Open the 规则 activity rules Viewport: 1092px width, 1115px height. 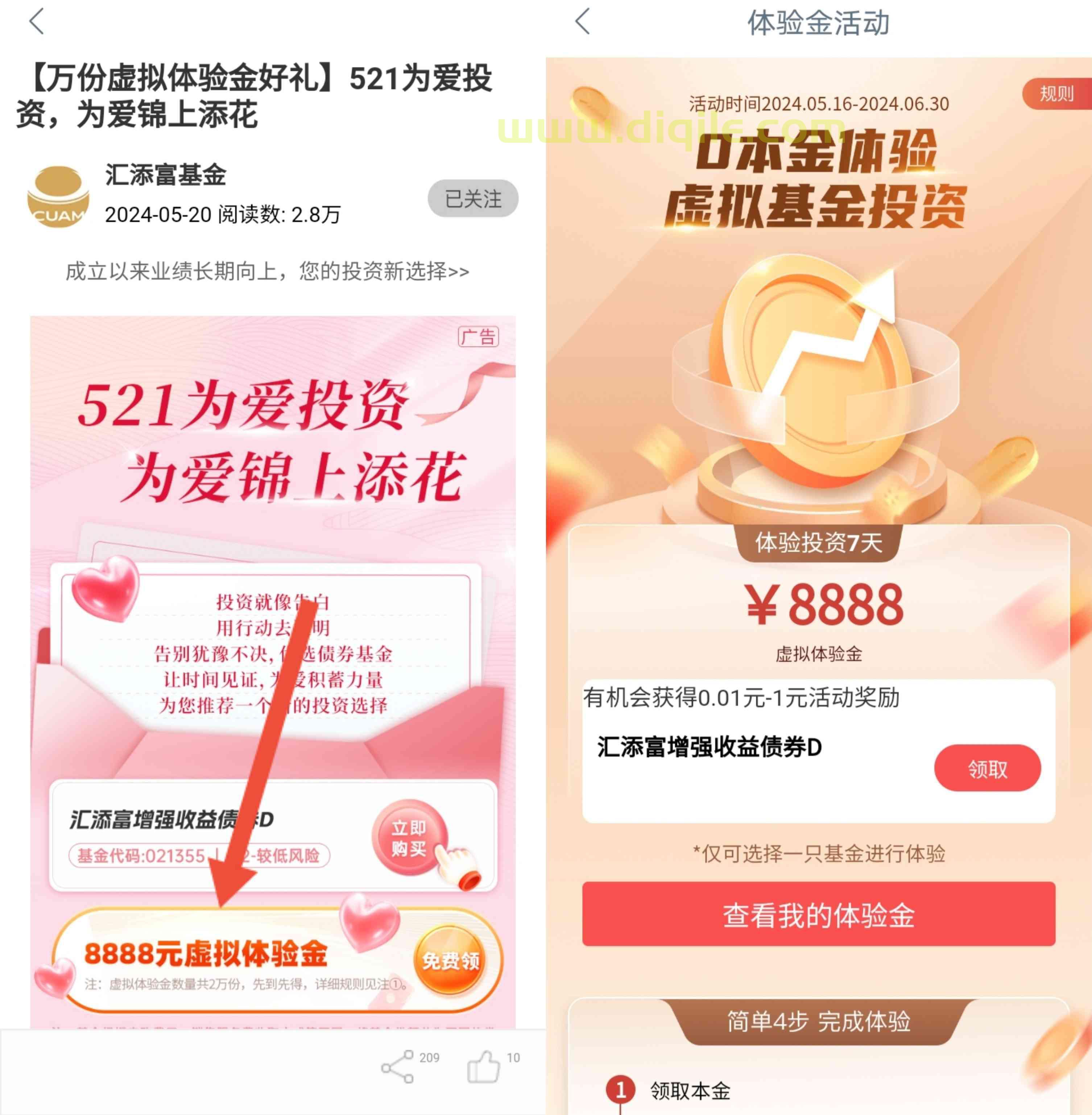pos(1056,94)
